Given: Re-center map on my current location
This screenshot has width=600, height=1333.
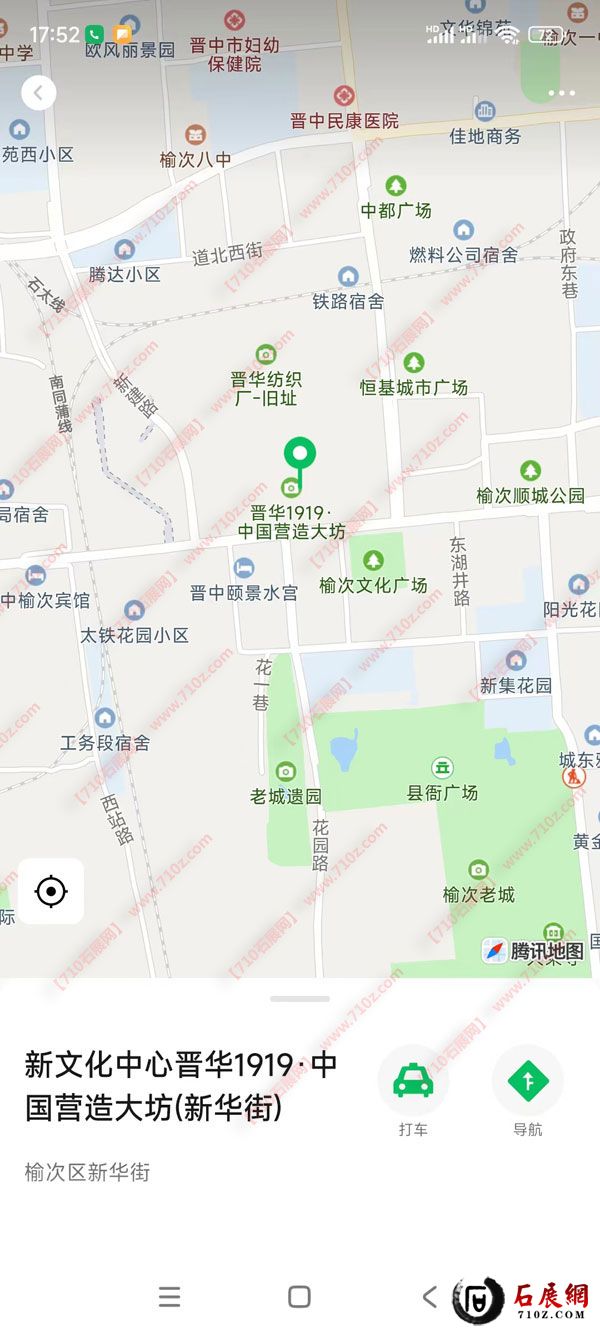Looking at the screenshot, I should [x=51, y=891].
